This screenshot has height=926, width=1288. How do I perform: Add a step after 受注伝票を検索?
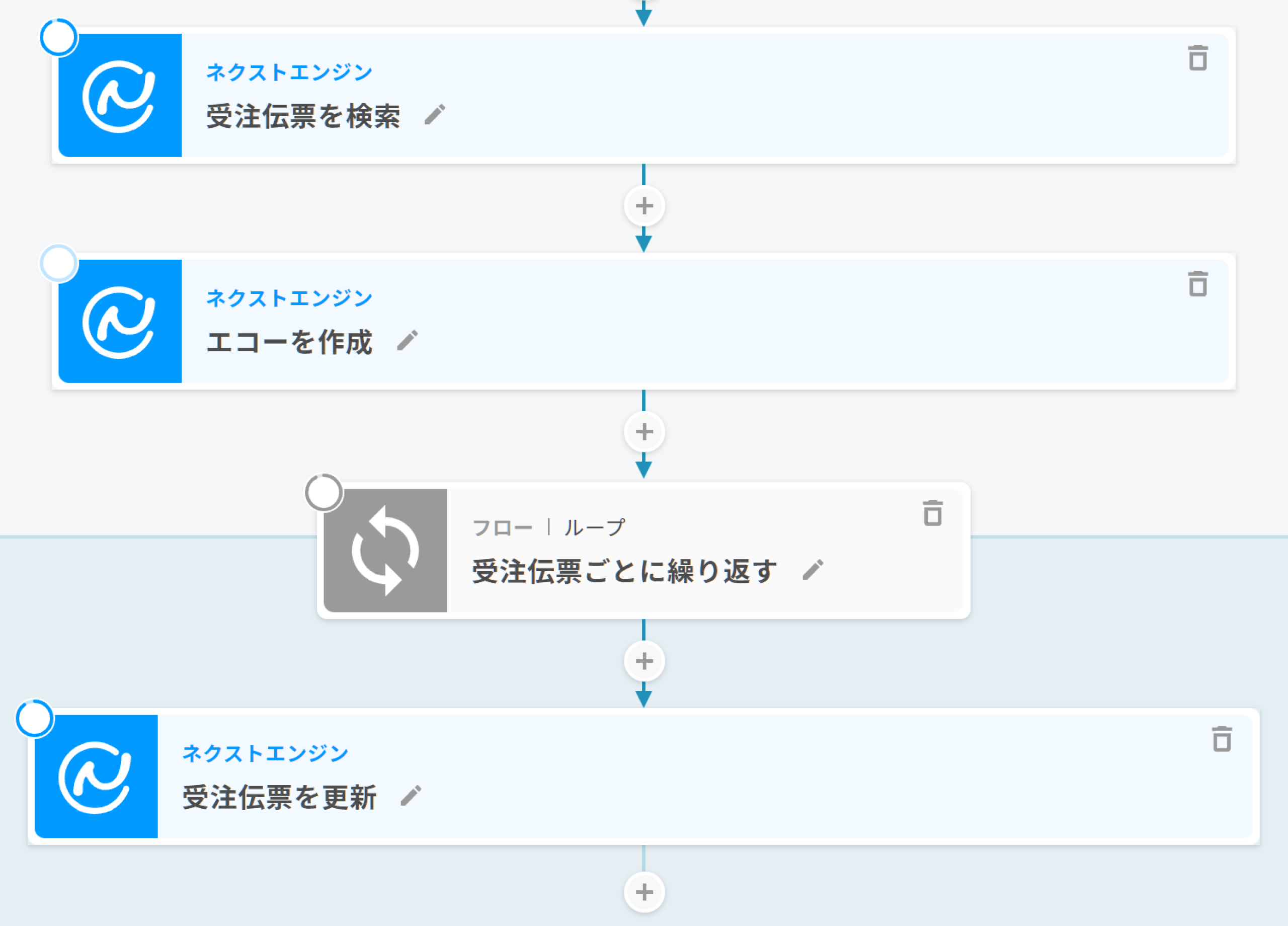click(x=644, y=206)
